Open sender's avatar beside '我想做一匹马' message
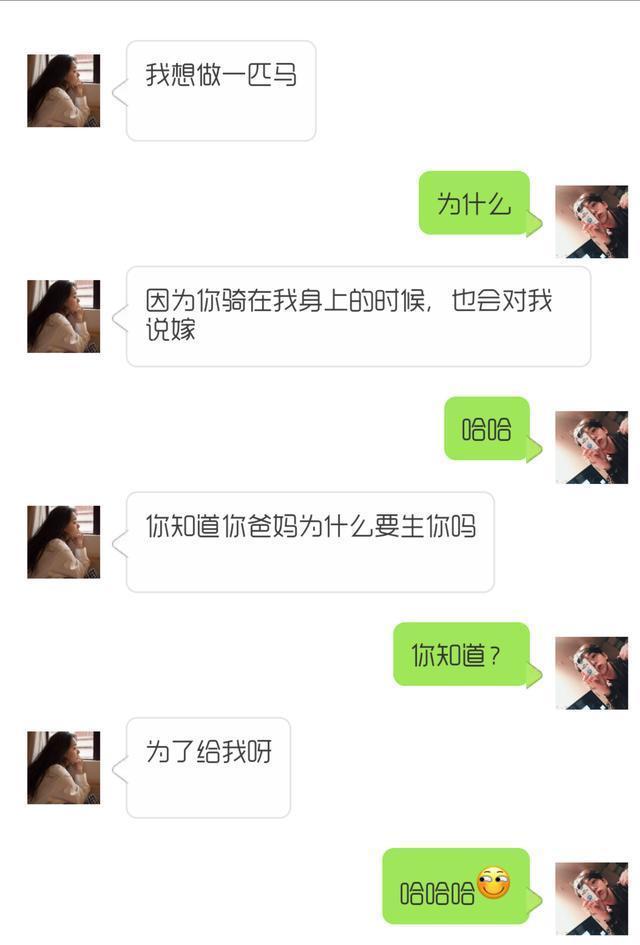The height and width of the screenshot is (945, 640). click(x=63, y=91)
